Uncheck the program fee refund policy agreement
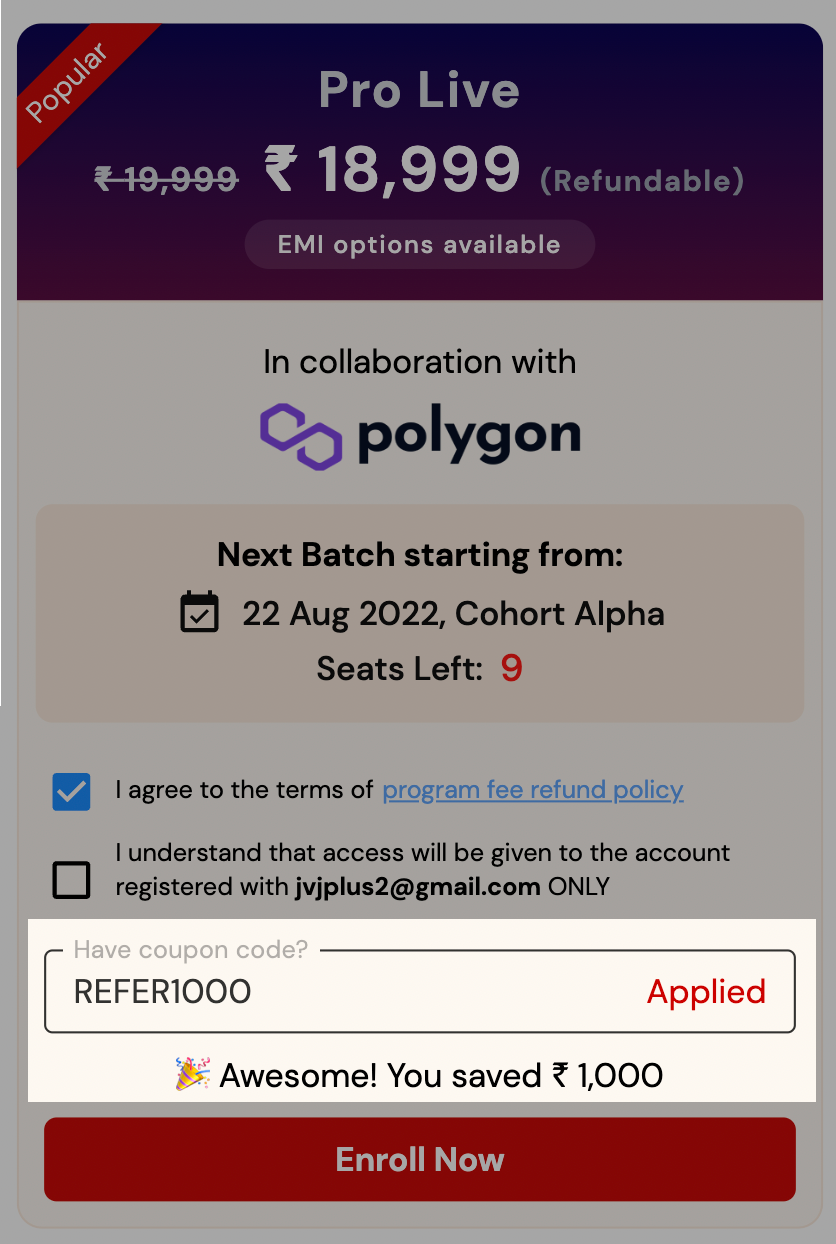Screen dimensions: 836x1244 click(72, 791)
